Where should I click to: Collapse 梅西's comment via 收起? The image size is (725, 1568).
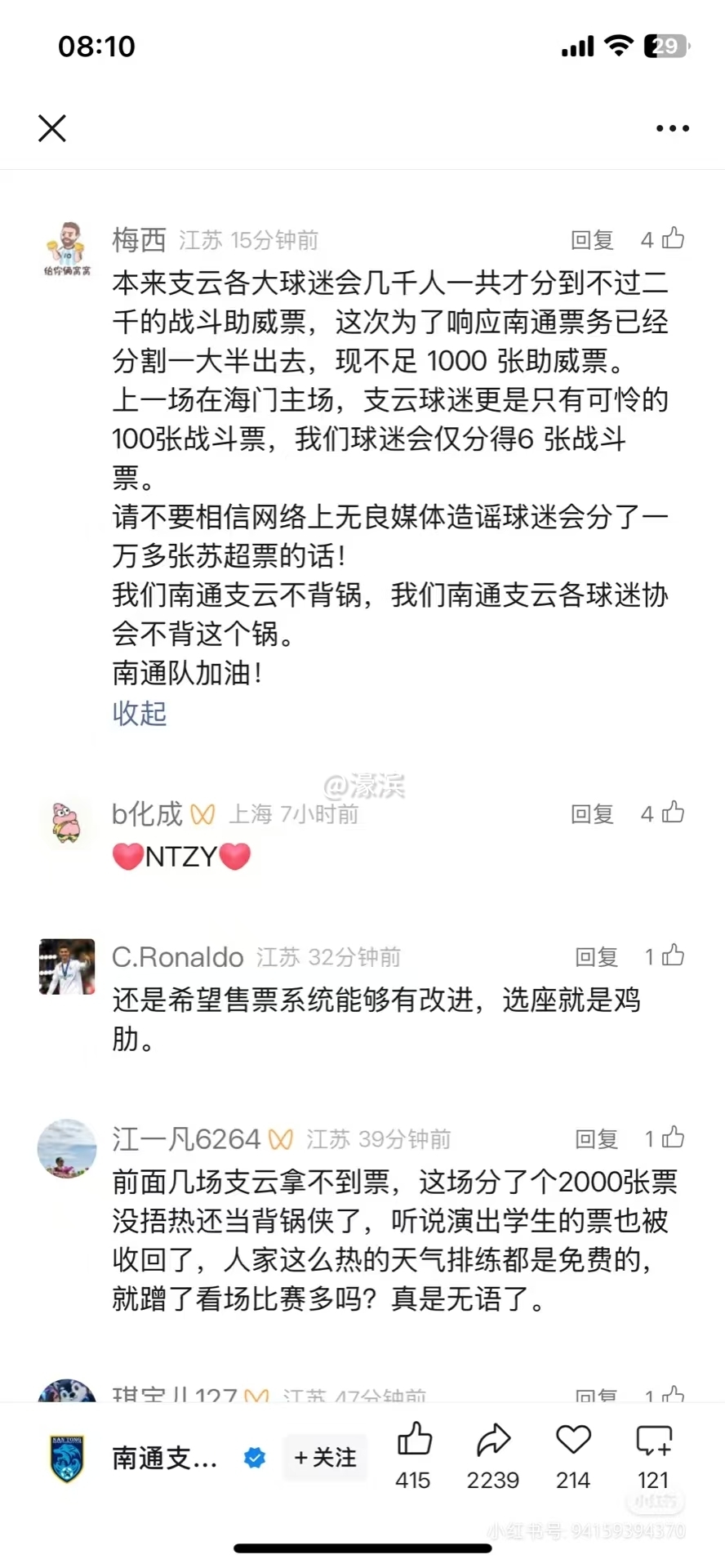click(x=138, y=713)
